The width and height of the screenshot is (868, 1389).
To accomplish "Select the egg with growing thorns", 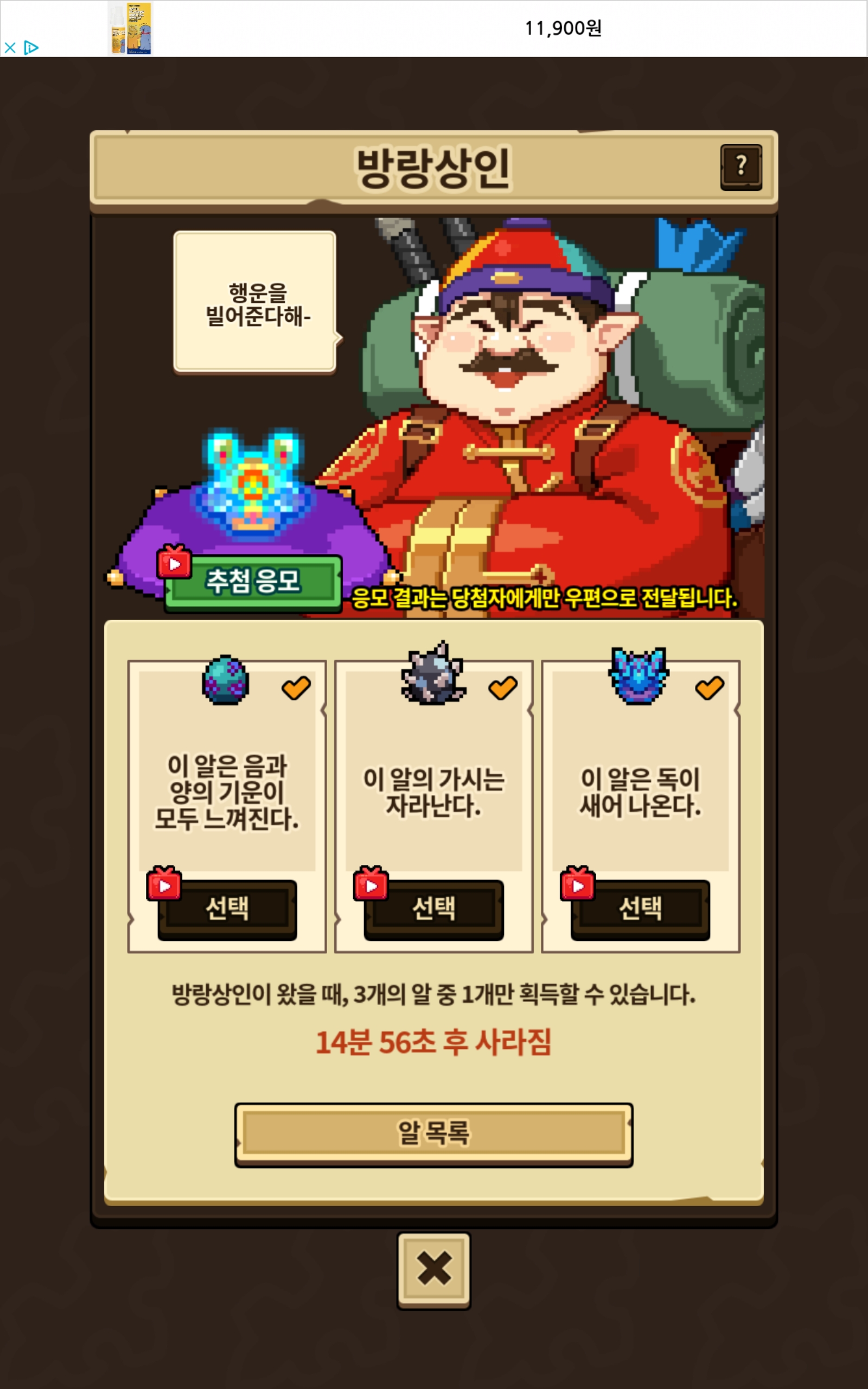I will 434,909.
